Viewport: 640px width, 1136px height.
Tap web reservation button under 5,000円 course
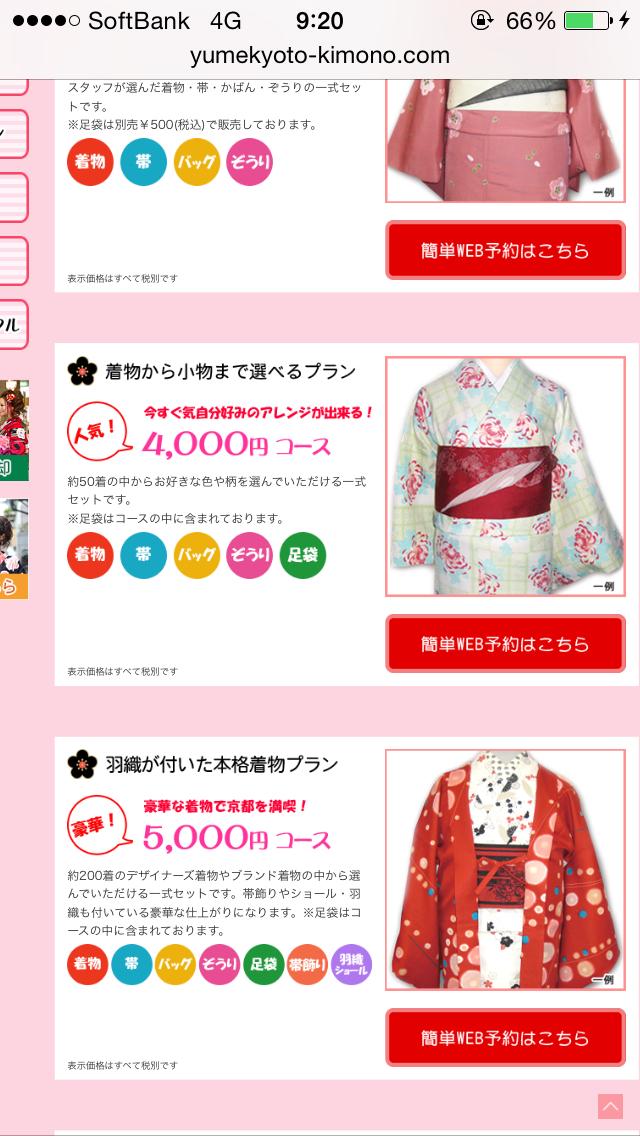505,1037
